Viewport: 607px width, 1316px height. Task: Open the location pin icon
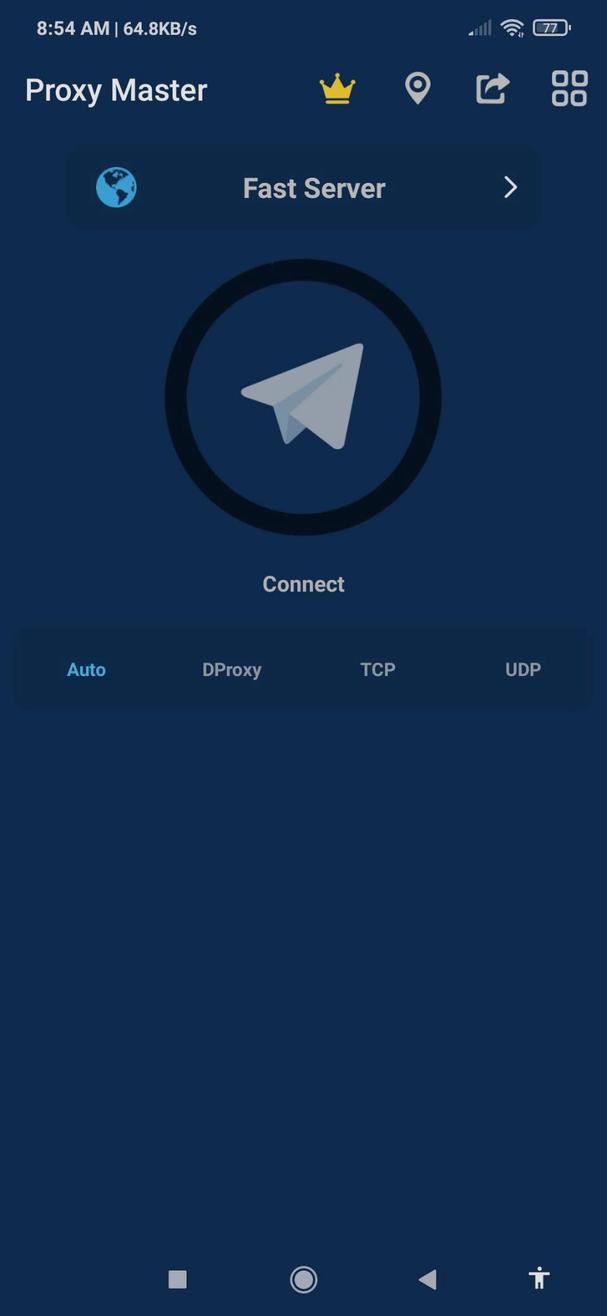coord(417,89)
